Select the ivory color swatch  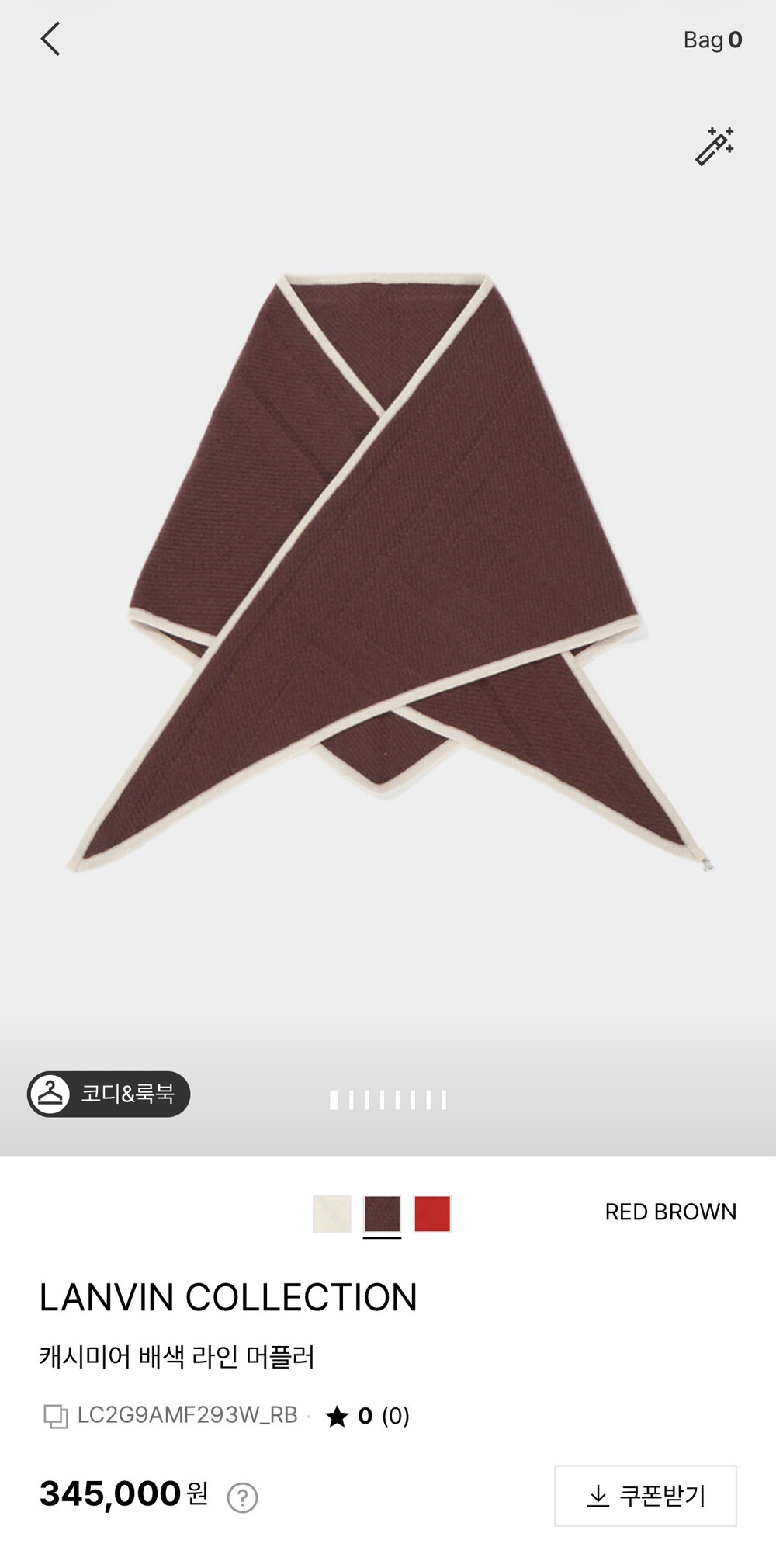(x=332, y=1213)
